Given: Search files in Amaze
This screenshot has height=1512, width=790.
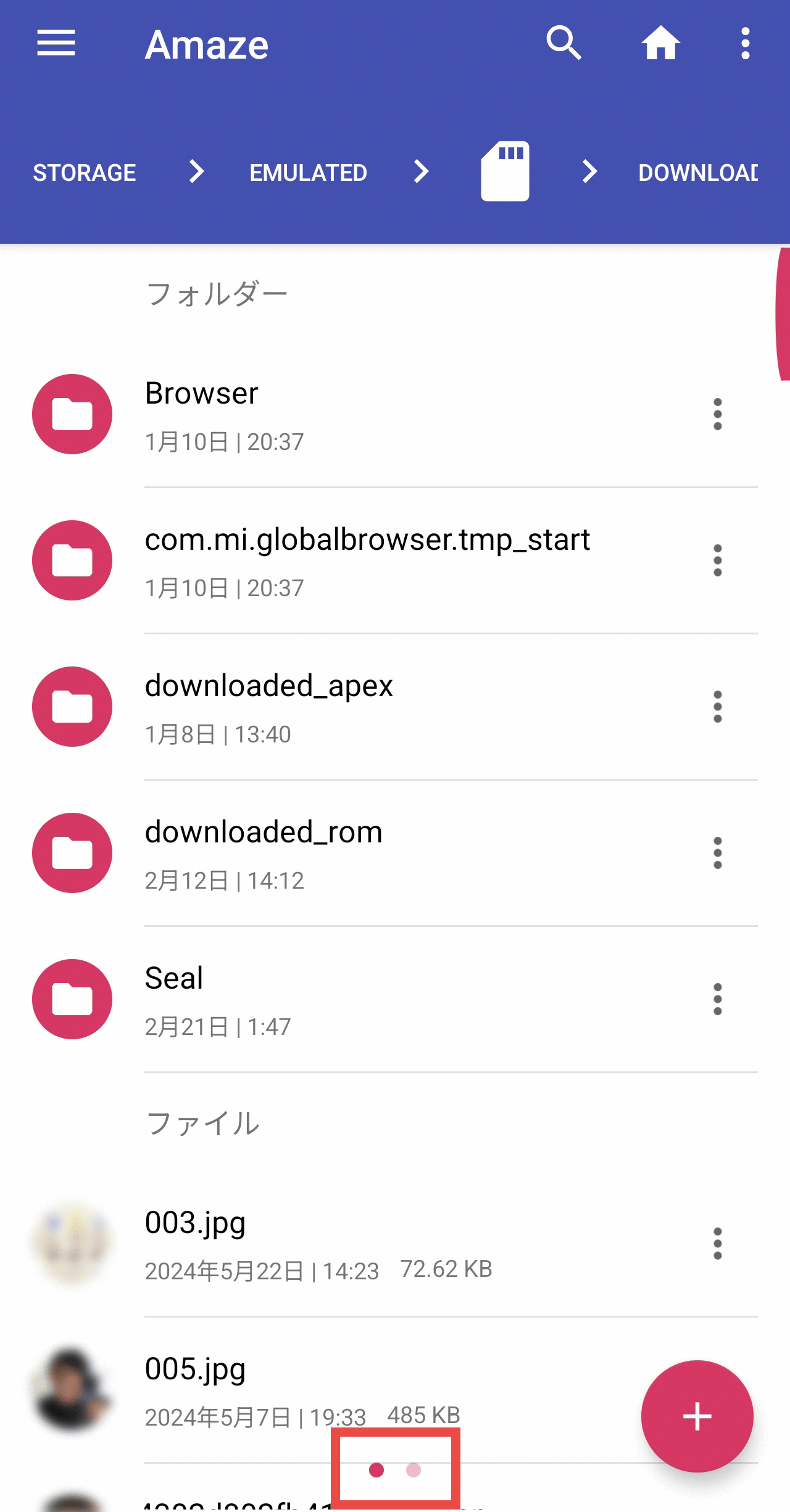Looking at the screenshot, I should pos(563,43).
